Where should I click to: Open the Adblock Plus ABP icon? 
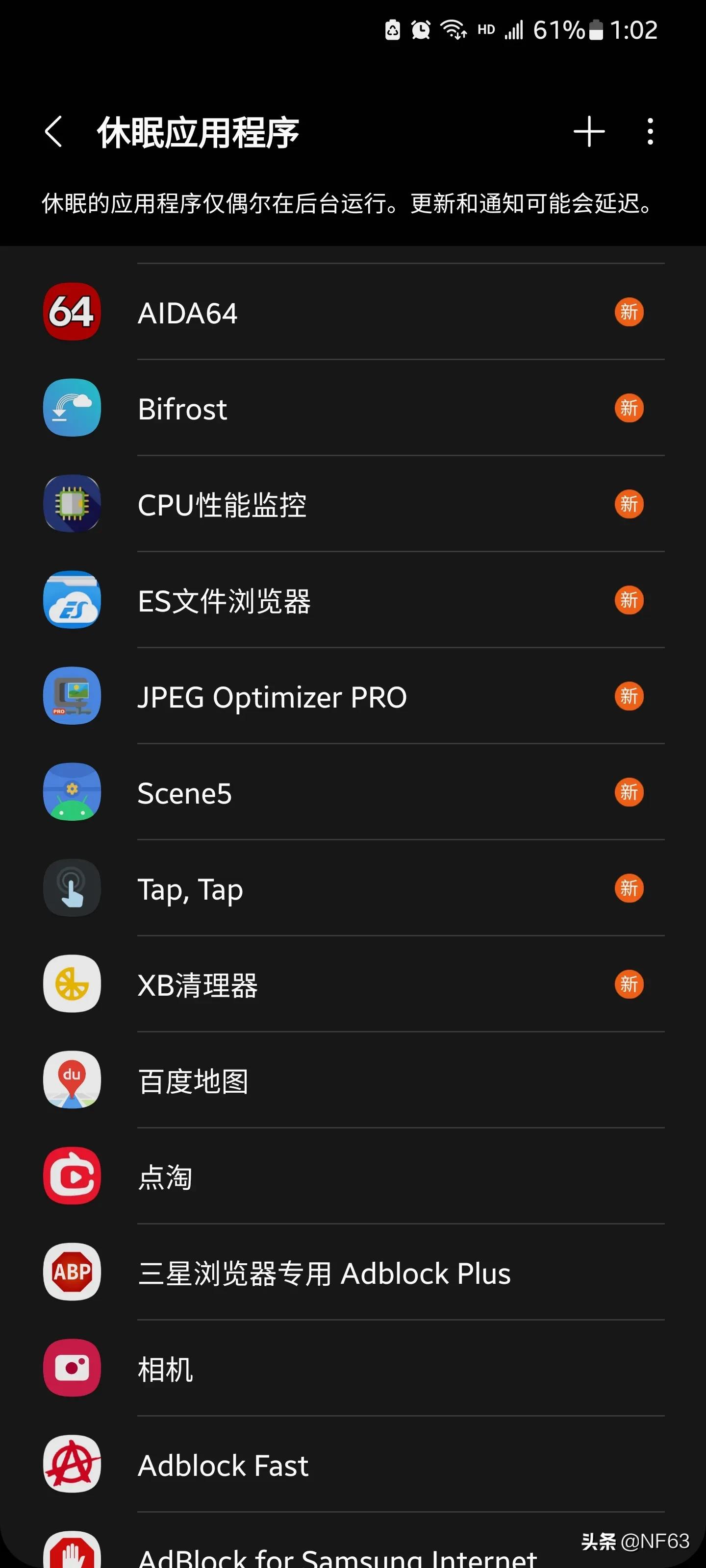click(x=71, y=1272)
